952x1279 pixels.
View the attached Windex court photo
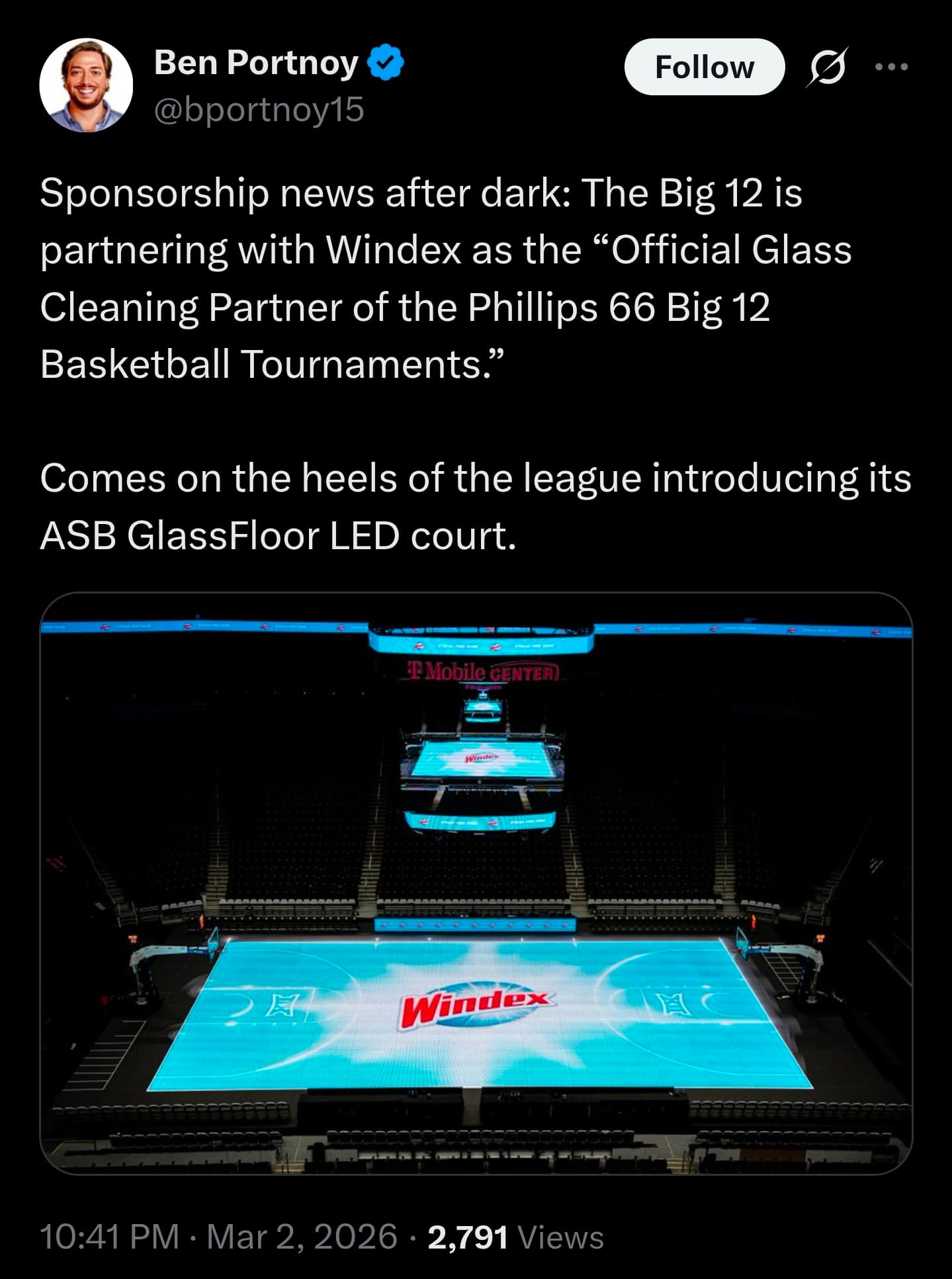[476, 883]
